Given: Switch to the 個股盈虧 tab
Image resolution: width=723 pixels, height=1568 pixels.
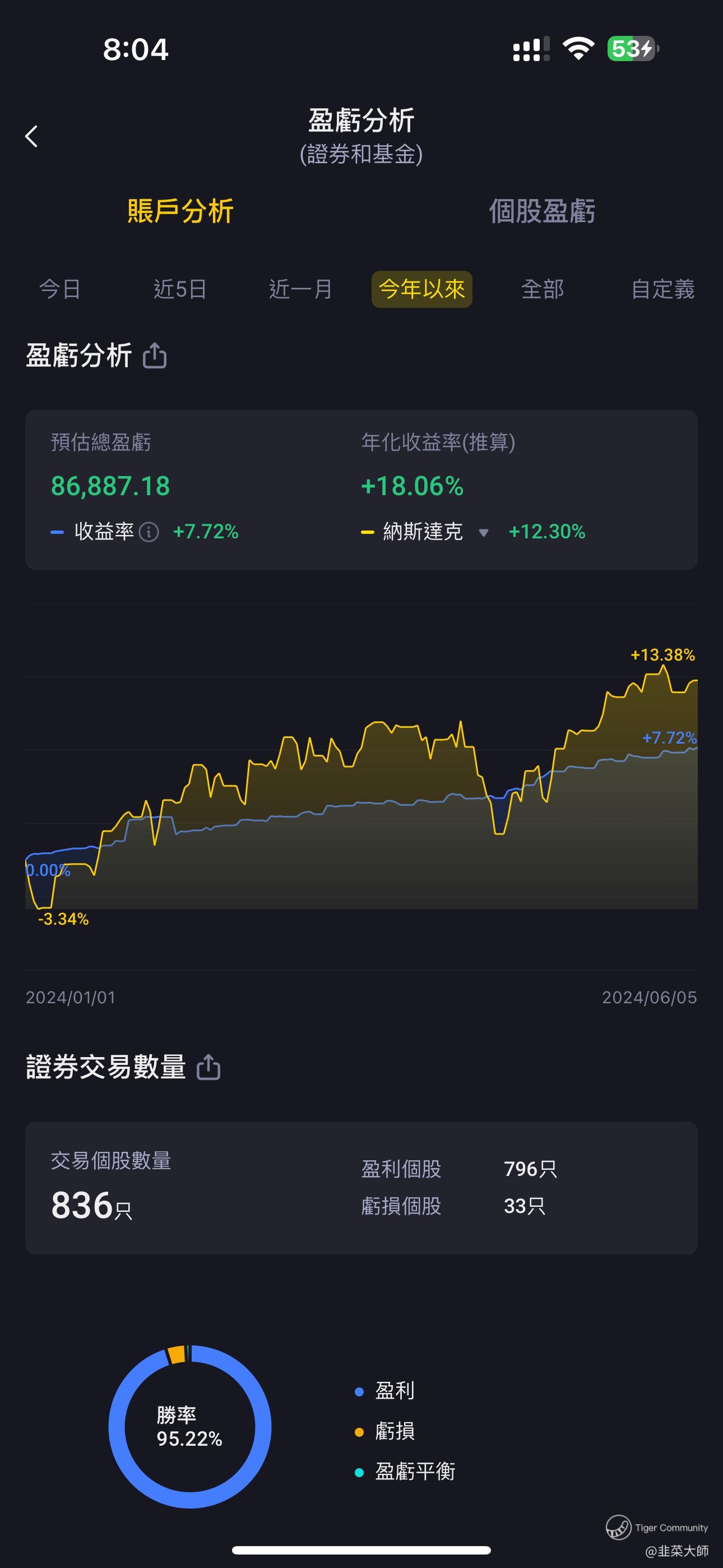Looking at the screenshot, I should (x=541, y=211).
